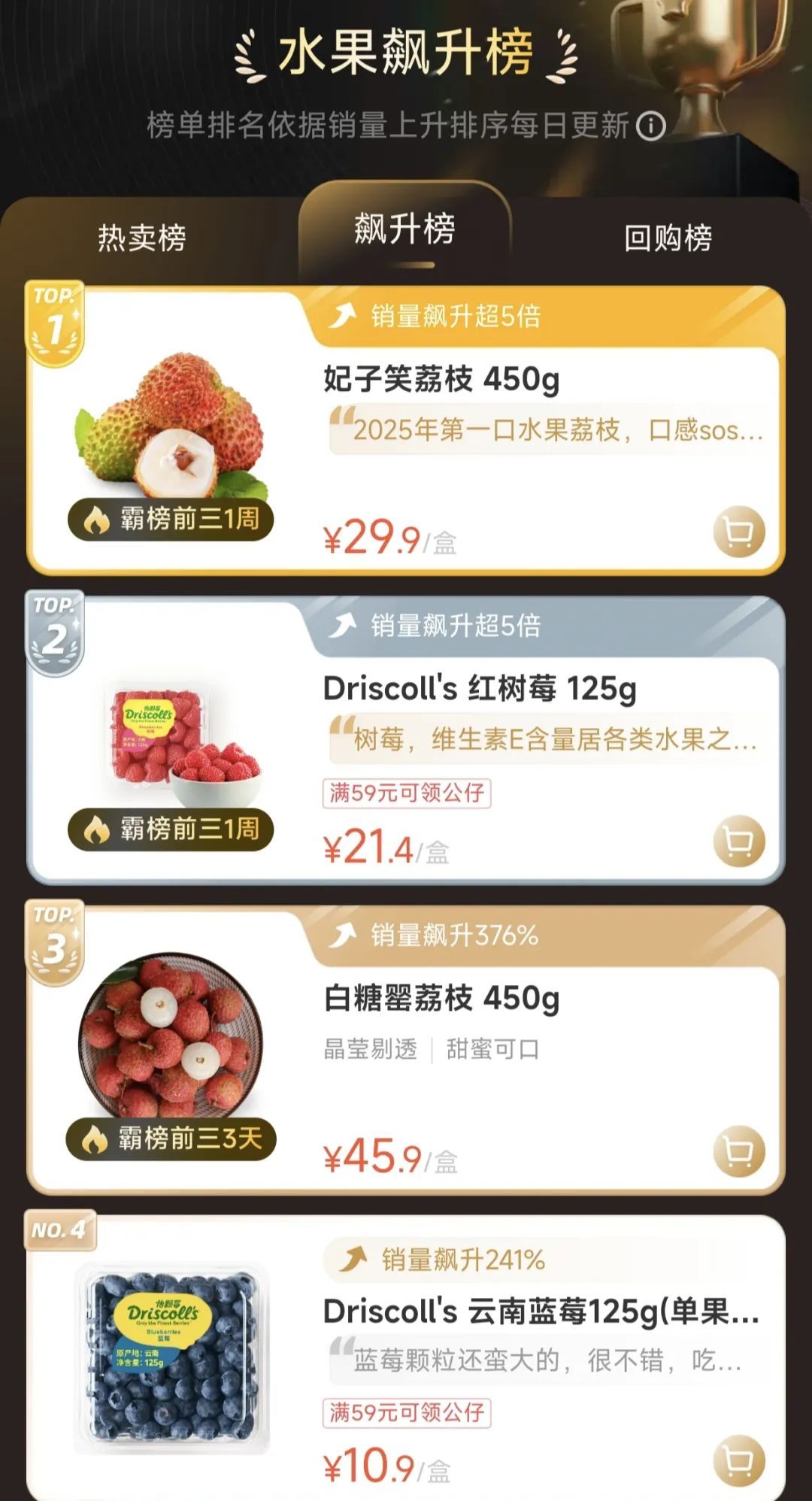Switch to the 热卖榜 tab
This screenshot has width=812, height=1501.
(x=141, y=238)
